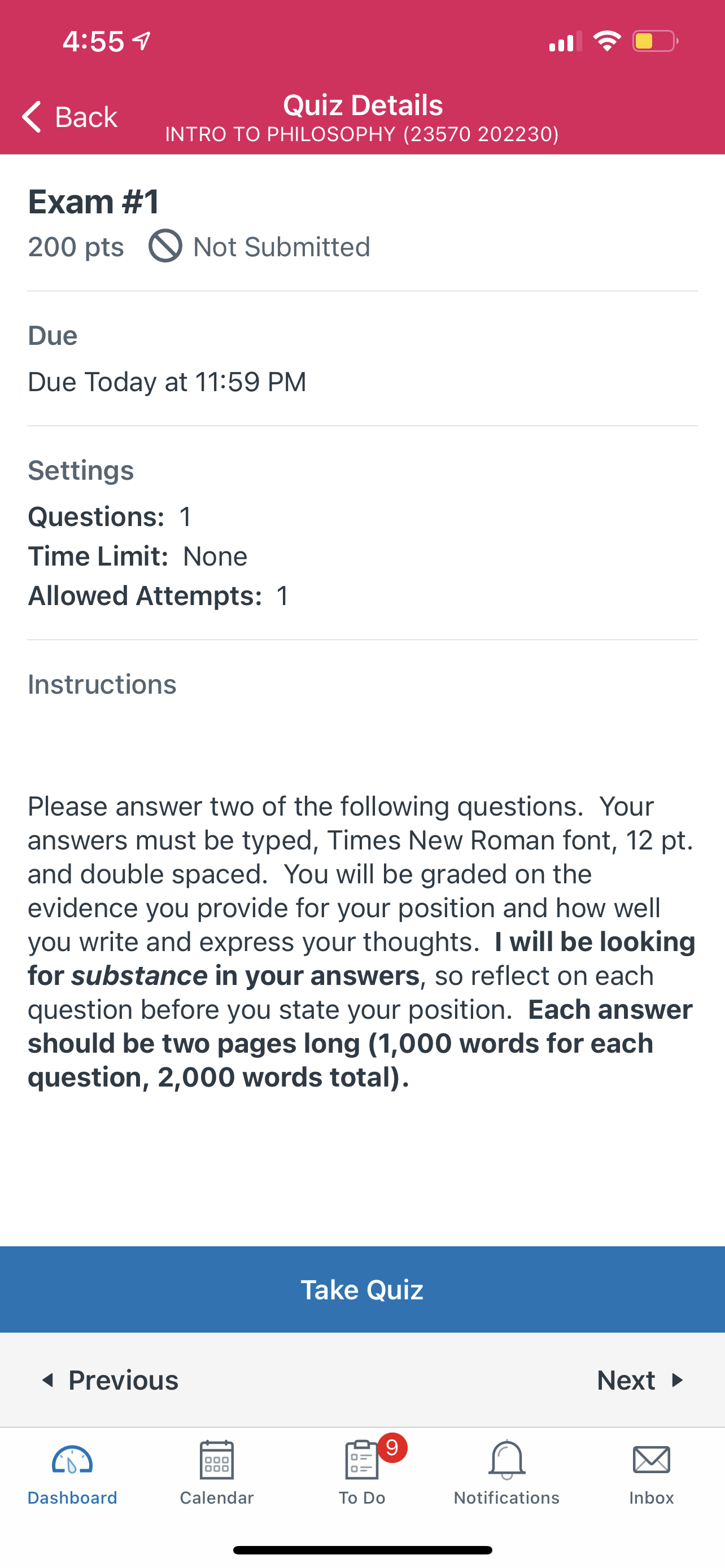Screen dimensions: 725x1568
Task: Go to the Previous item
Action: tap(110, 1380)
